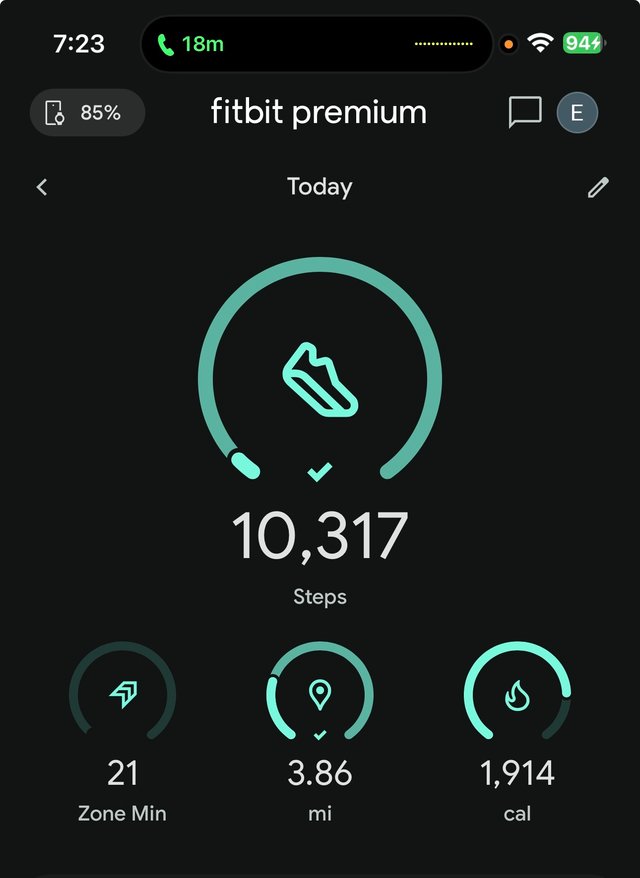Edit the Today dashboard with the pencil

pyautogui.click(x=598, y=187)
